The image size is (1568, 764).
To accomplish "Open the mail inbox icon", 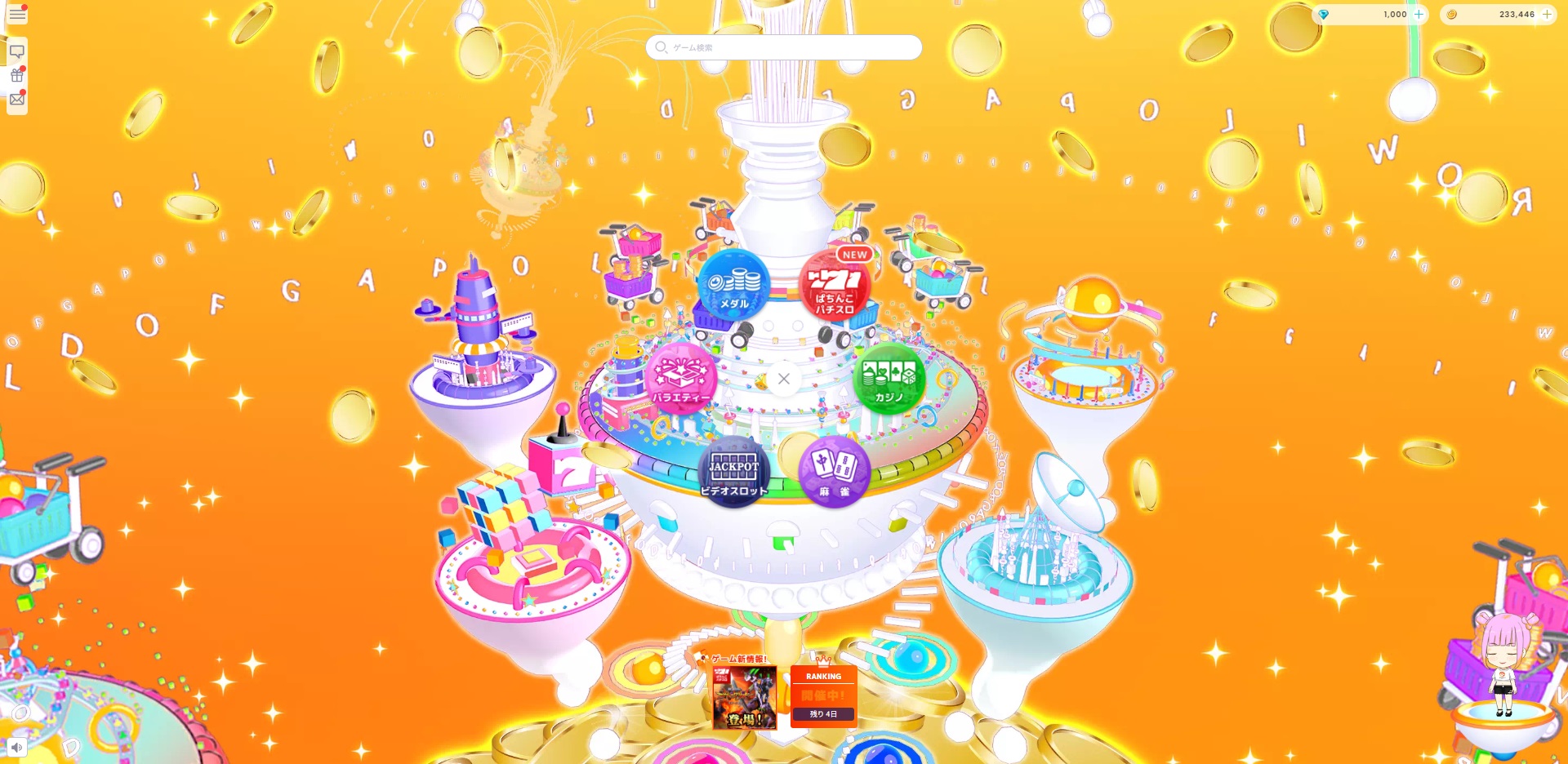I will click(x=17, y=100).
